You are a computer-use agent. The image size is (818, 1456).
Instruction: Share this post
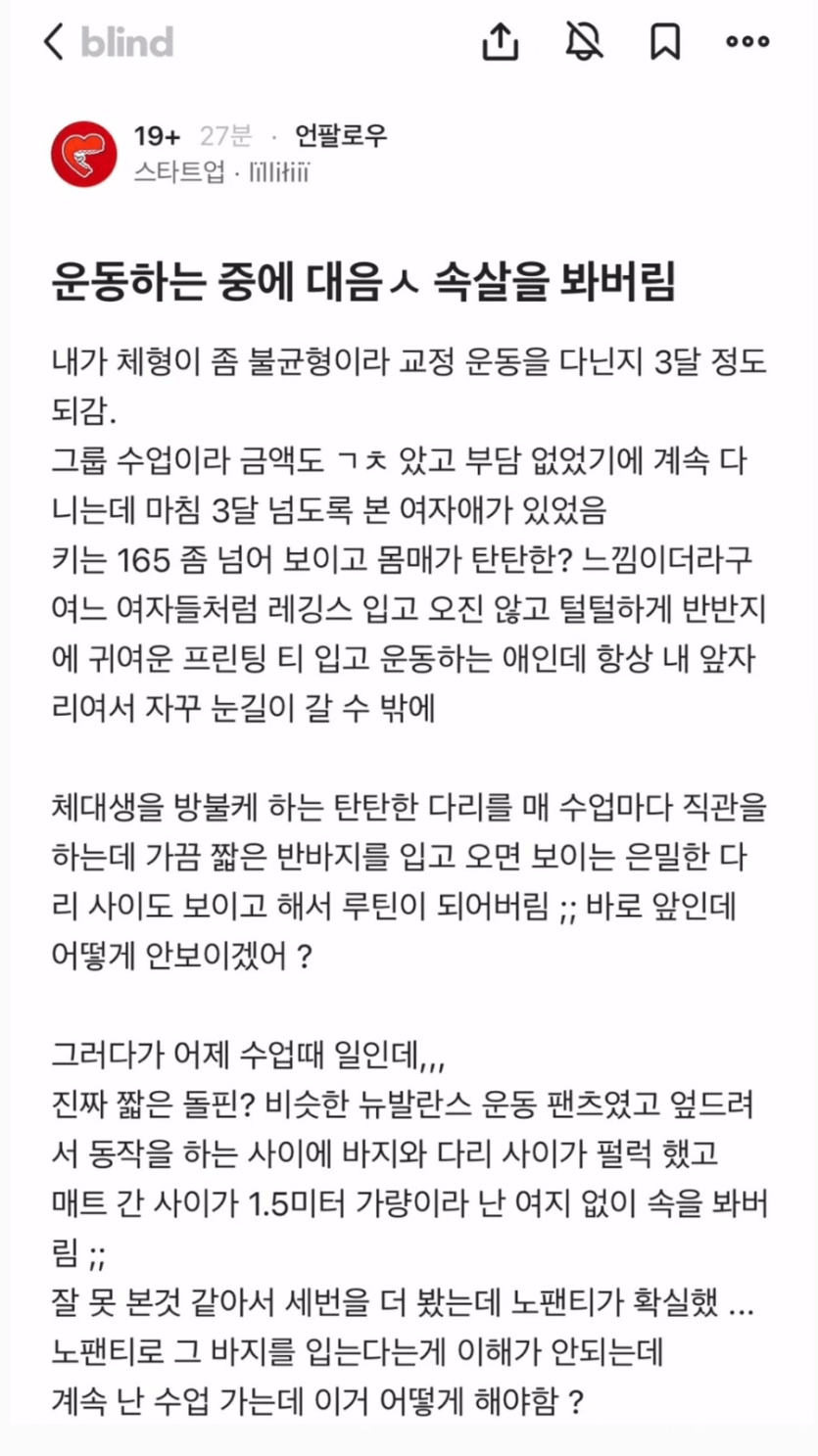[x=500, y=41]
